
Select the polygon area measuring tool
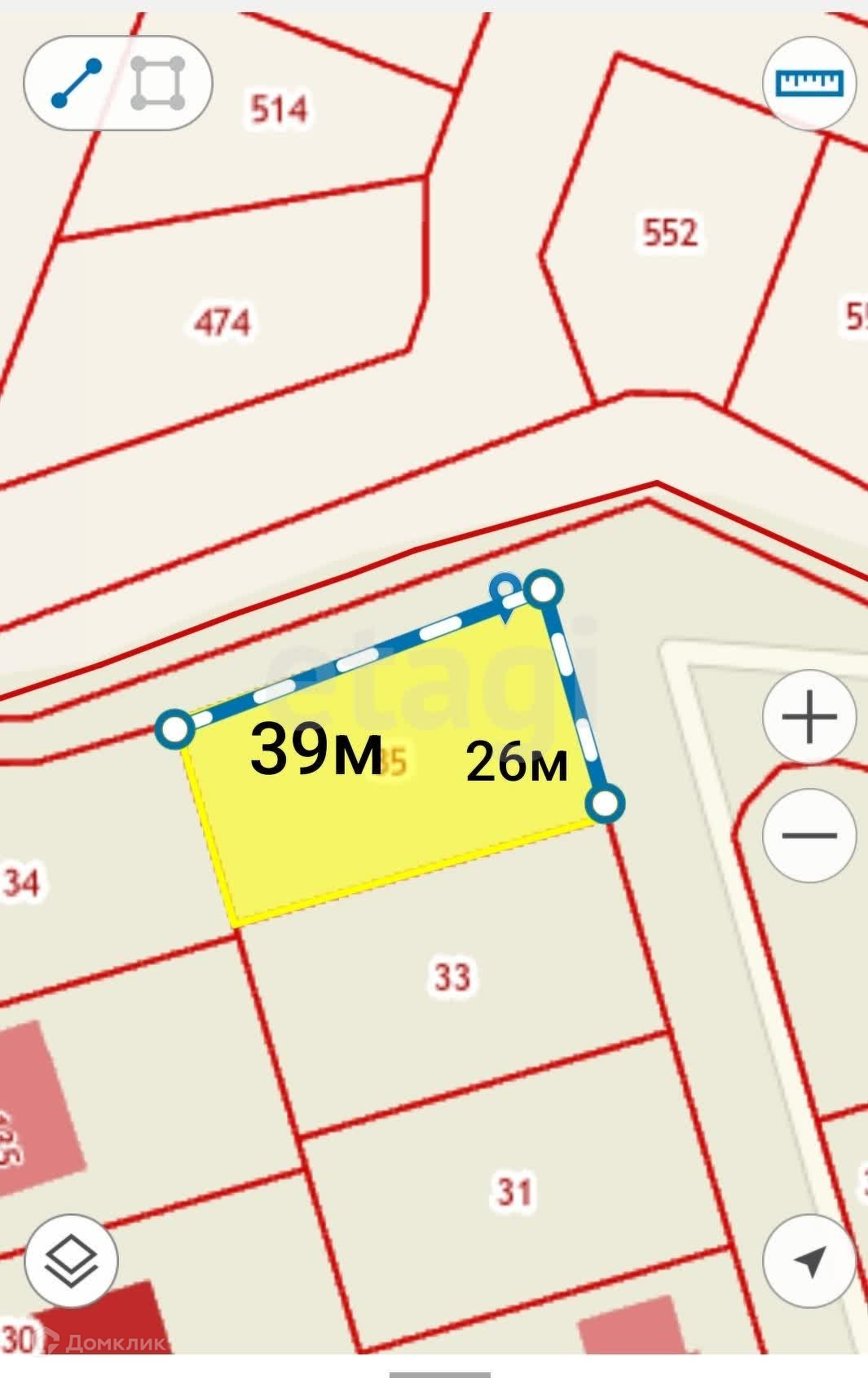click(x=158, y=83)
